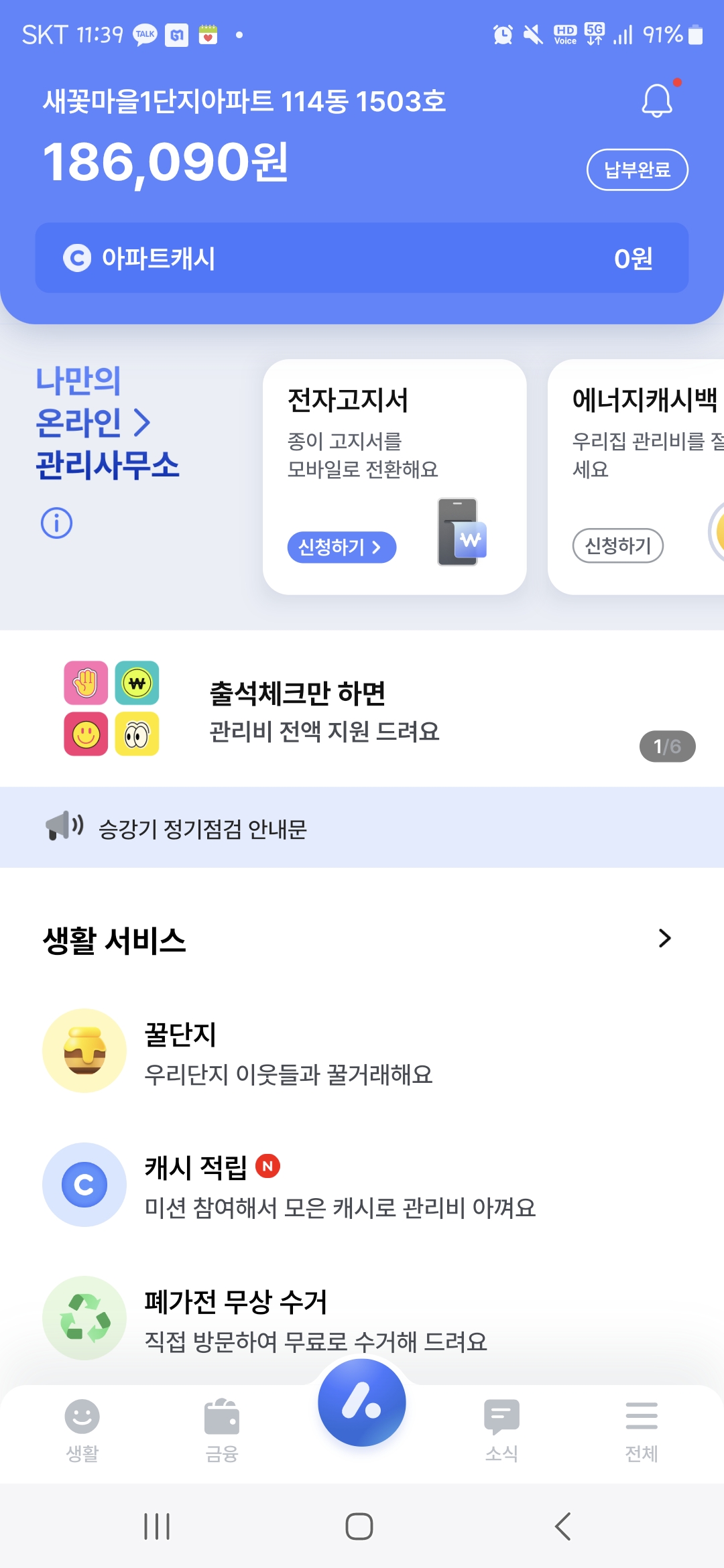Open the 출석체크 관리비 지원 banner
Image resolution: width=724 pixels, height=1568 pixels.
362,710
